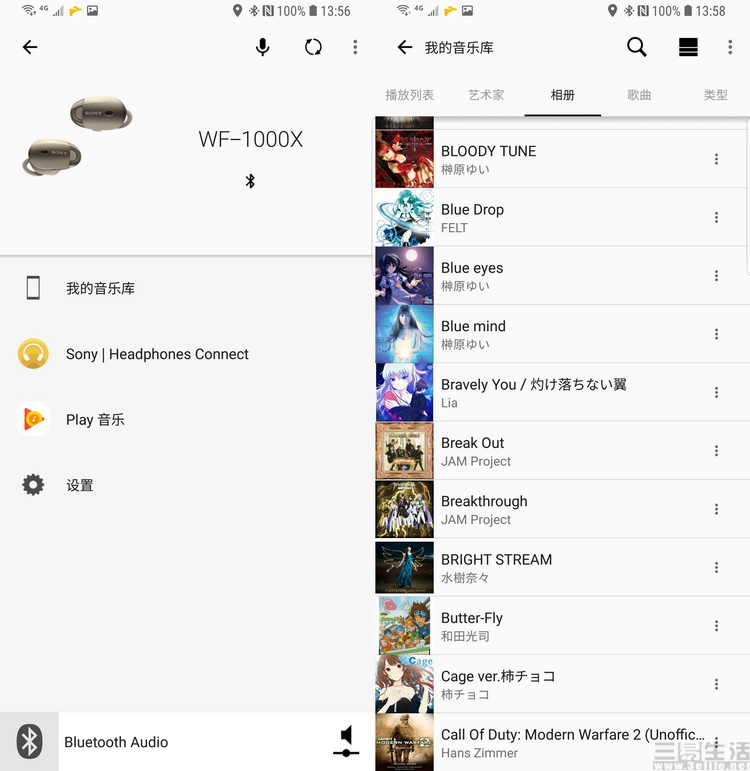Screen dimensions: 750x771
Task: Open more options for Break Out
Action: (x=716, y=451)
